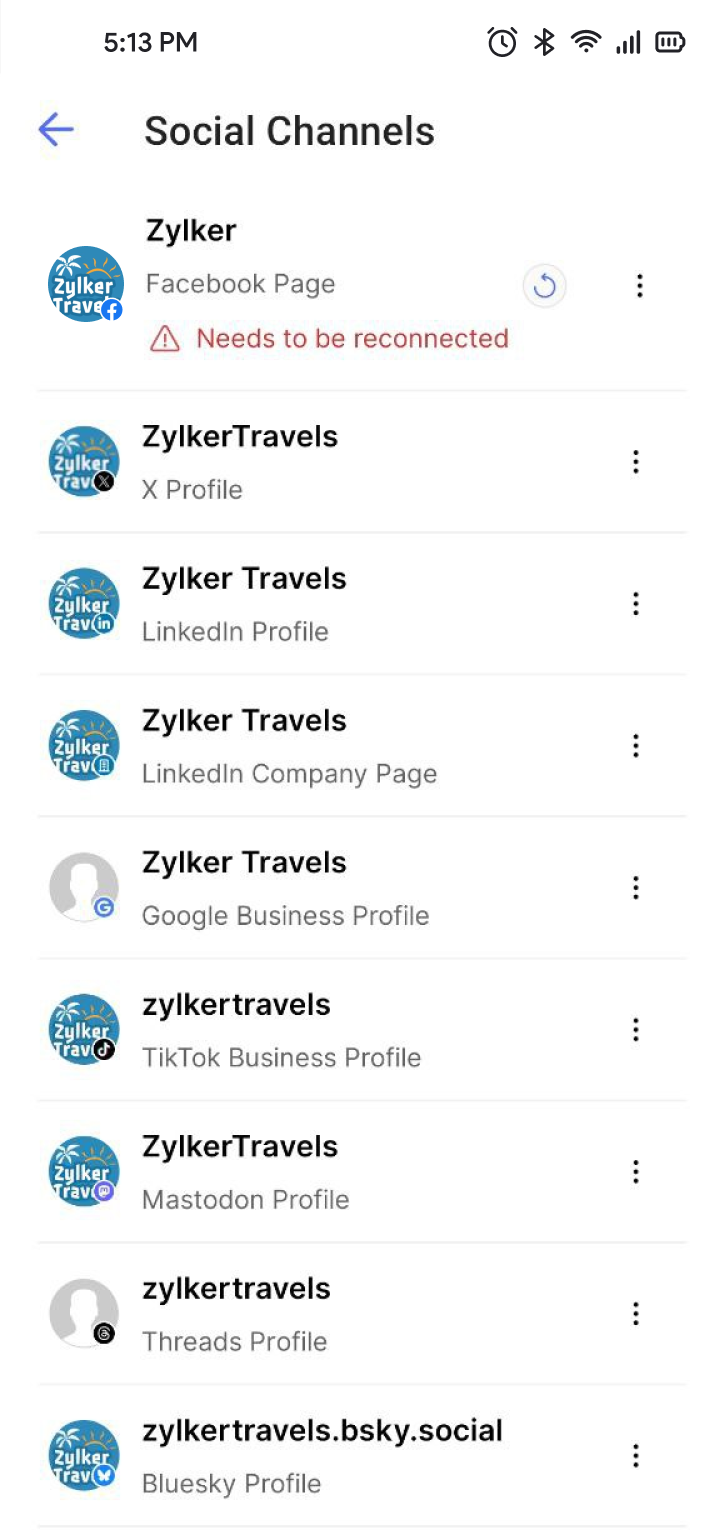This screenshot has height=1540, width=720.
Task: Open more options for the Threads Profile
Action: 635,1314
